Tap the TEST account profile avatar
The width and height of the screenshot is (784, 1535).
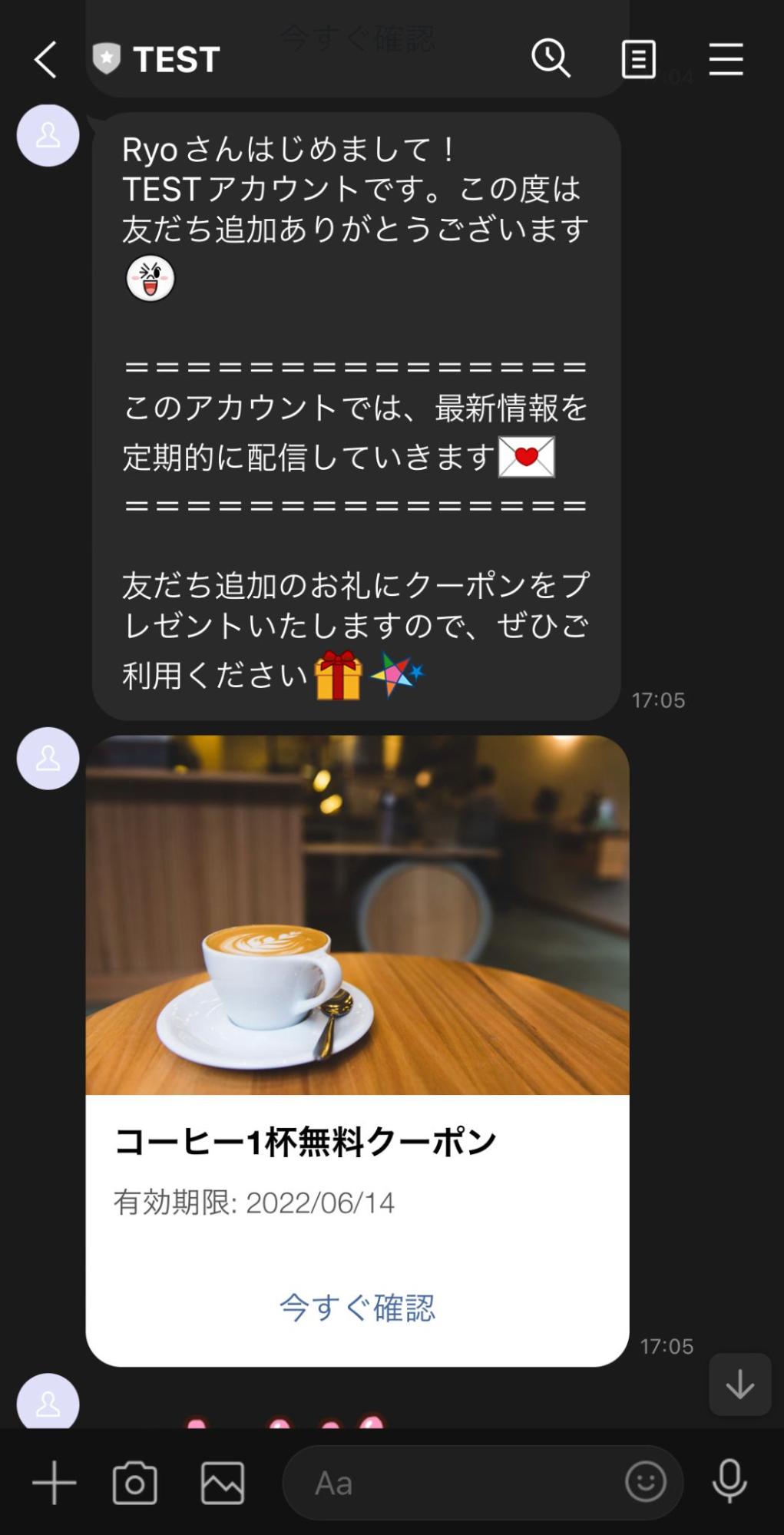(x=48, y=135)
